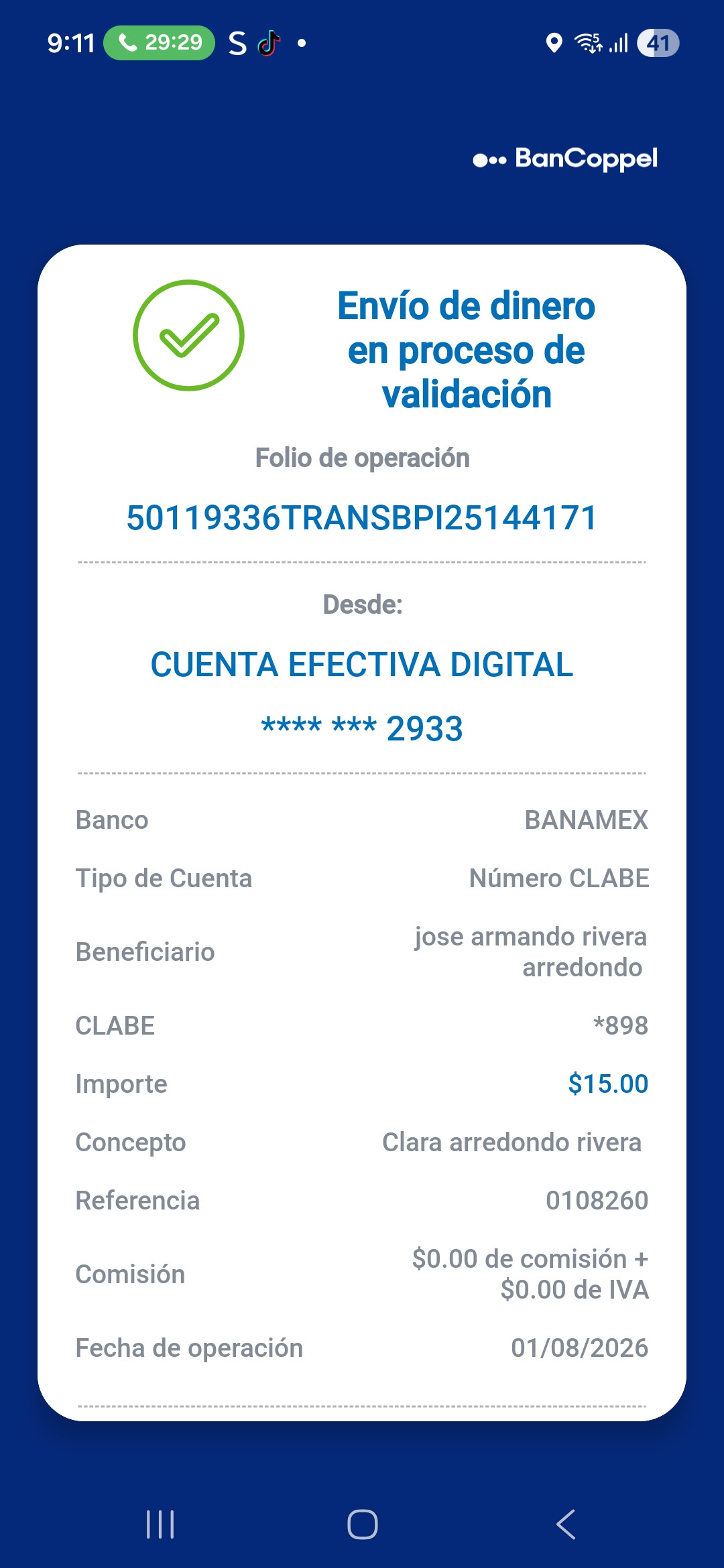This screenshot has width=724, height=1568.
Task: Open the recent apps view
Action: [x=160, y=1524]
